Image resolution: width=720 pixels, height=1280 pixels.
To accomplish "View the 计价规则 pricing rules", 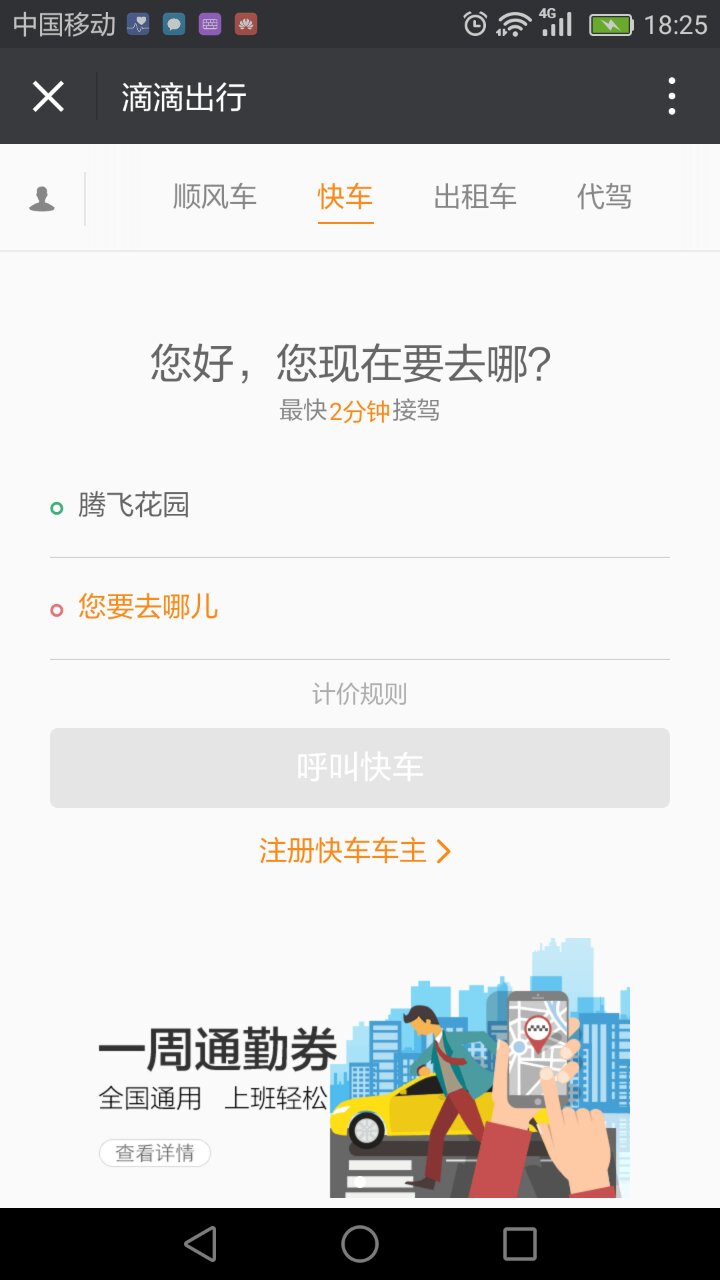I will tap(360, 694).
